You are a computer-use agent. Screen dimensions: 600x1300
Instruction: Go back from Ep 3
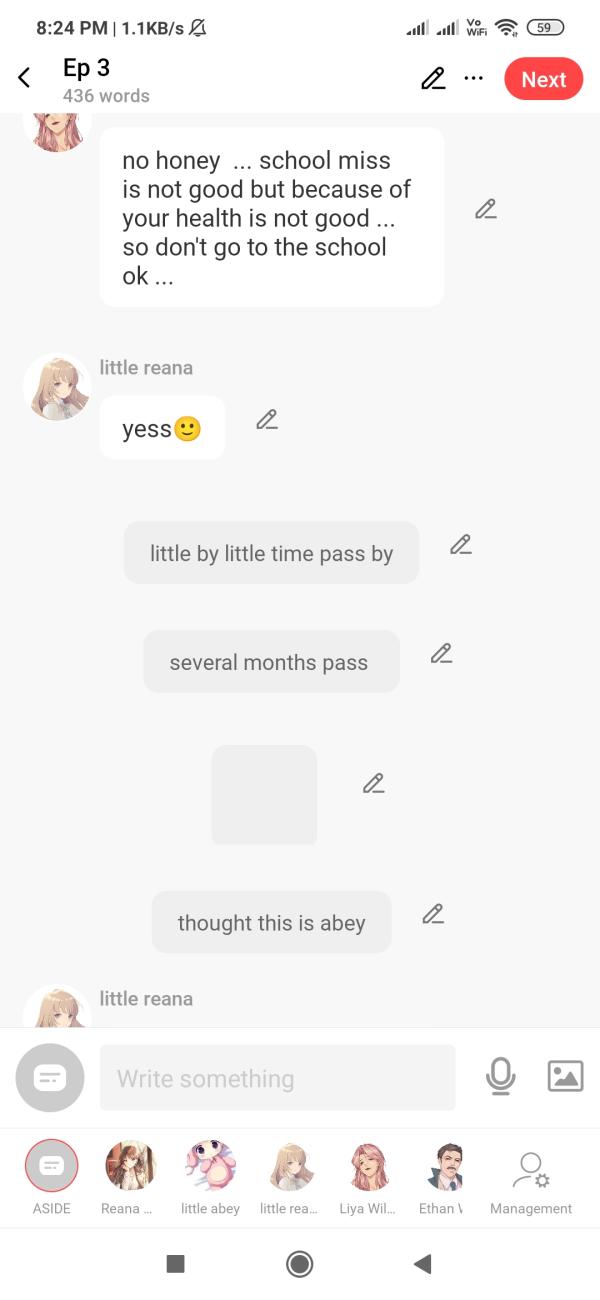click(24, 78)
